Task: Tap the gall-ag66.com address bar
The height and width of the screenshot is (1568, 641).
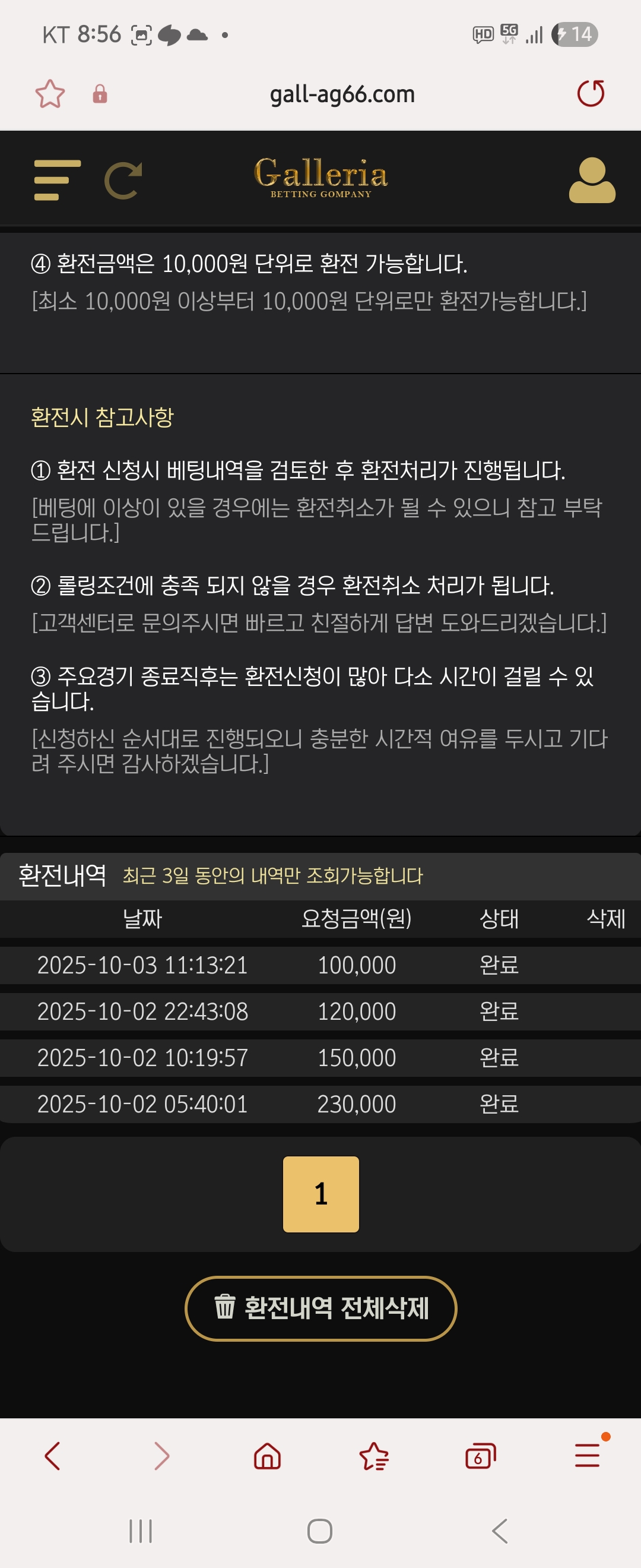Action: [342, 94]
